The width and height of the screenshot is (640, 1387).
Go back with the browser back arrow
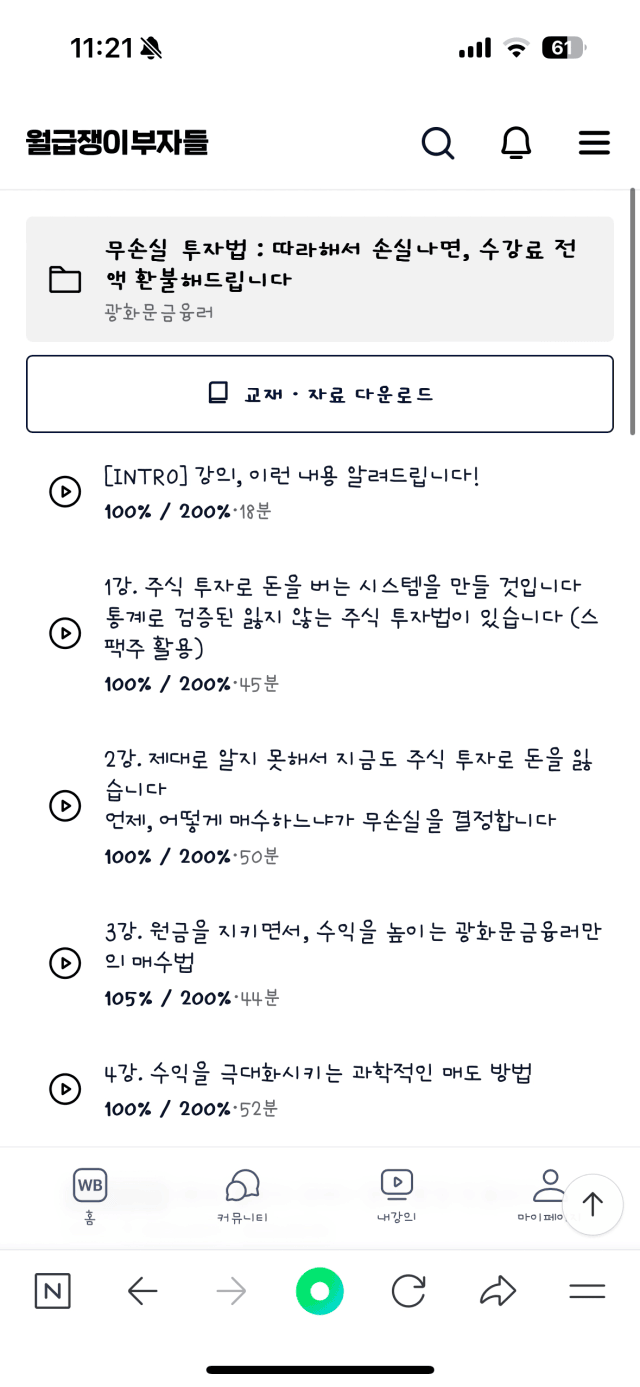pyautogui.click(x=143, y=1292)
